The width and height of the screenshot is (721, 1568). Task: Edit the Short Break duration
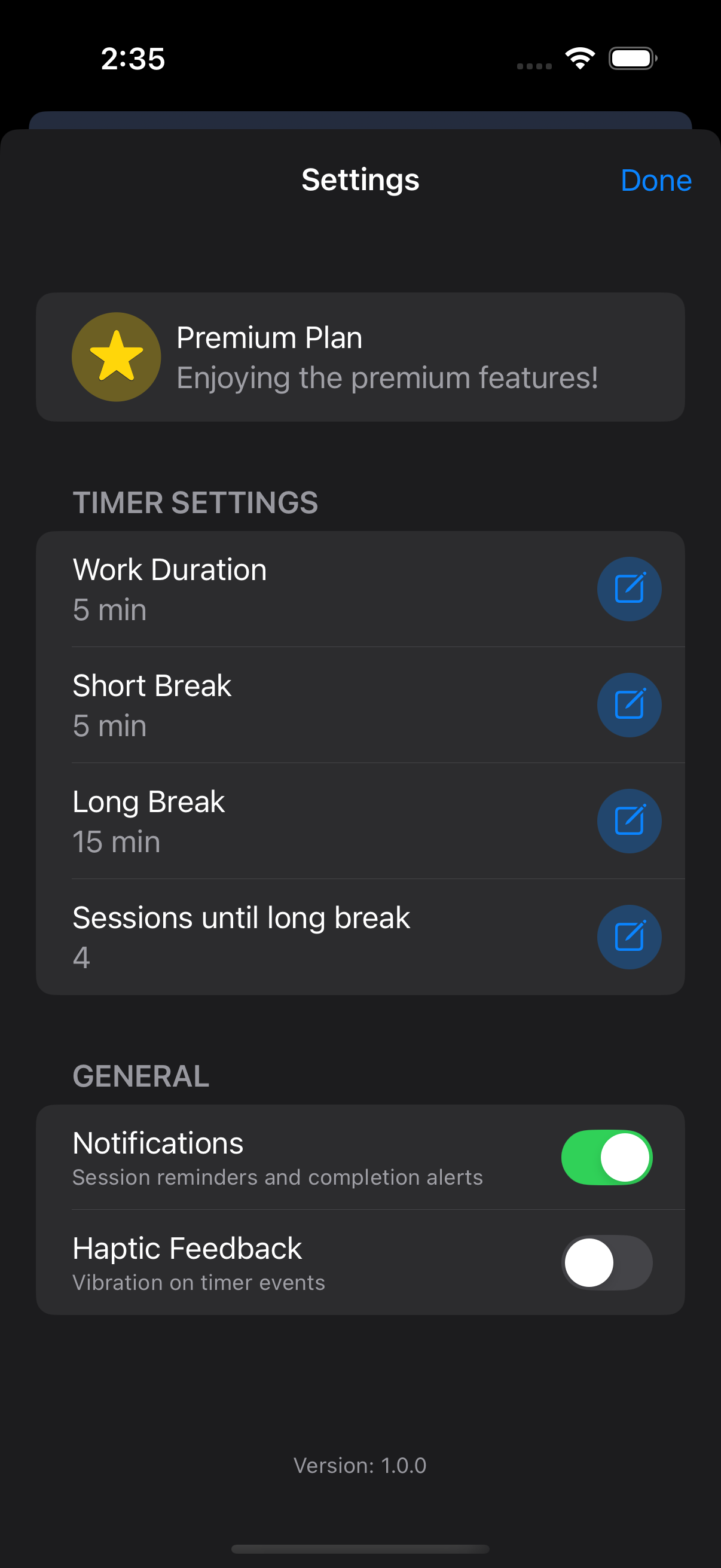click(x=628, y=705)
